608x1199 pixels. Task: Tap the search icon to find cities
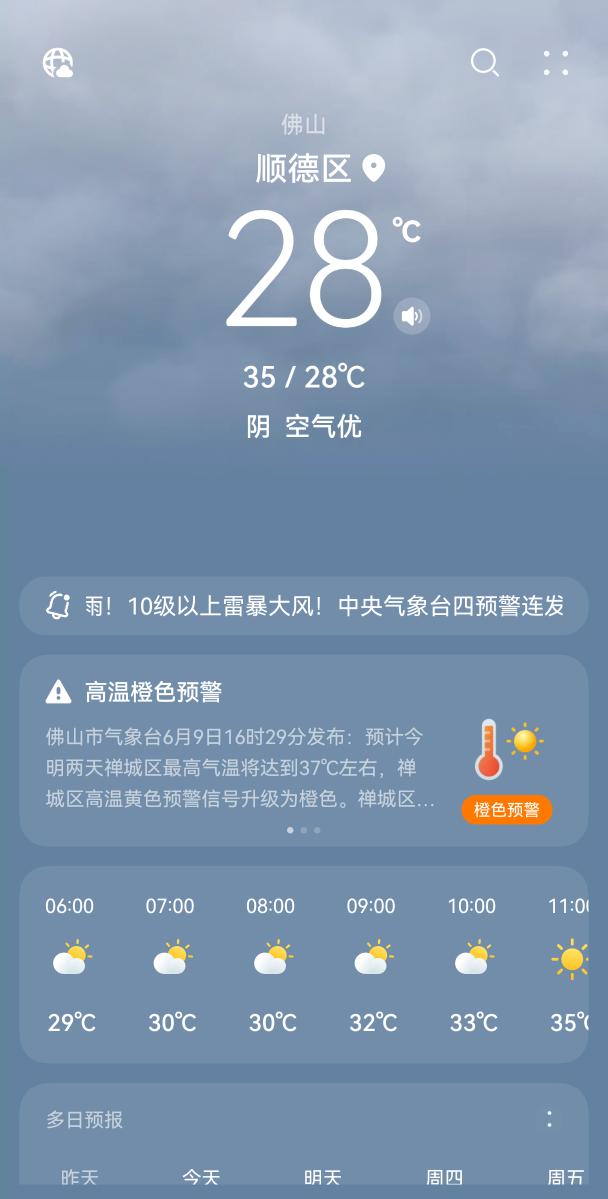pyautogui.click(x=485, y=63)
